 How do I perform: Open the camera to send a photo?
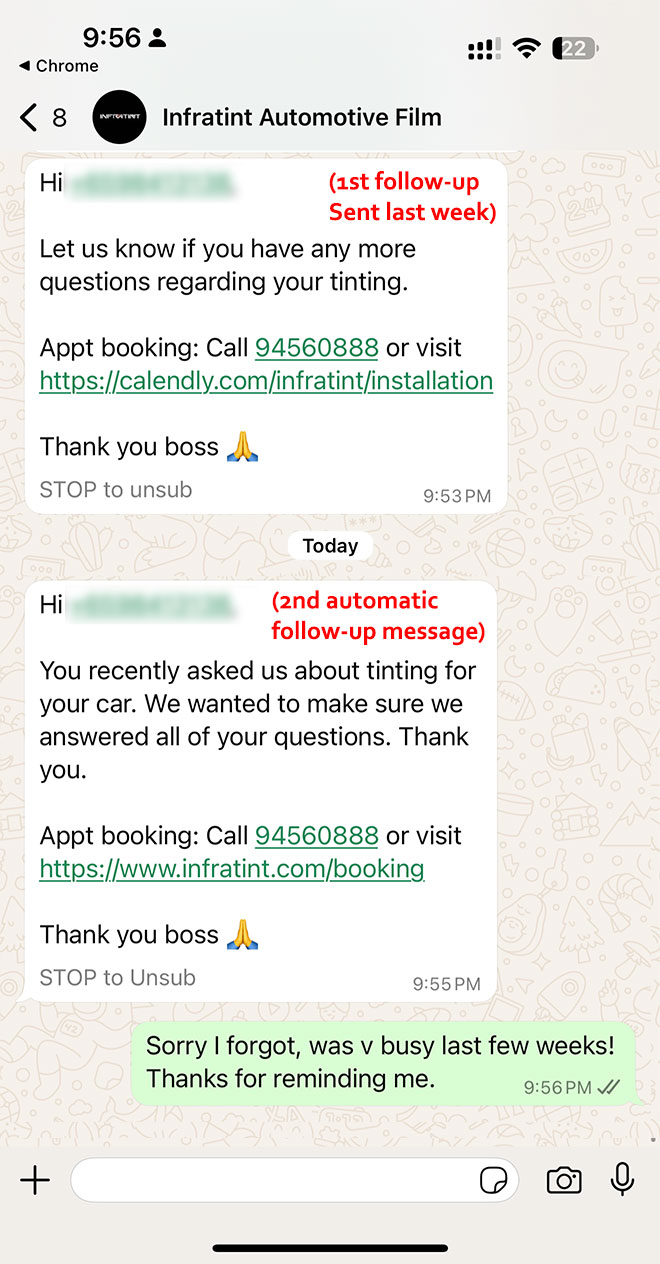[564, 1180]
